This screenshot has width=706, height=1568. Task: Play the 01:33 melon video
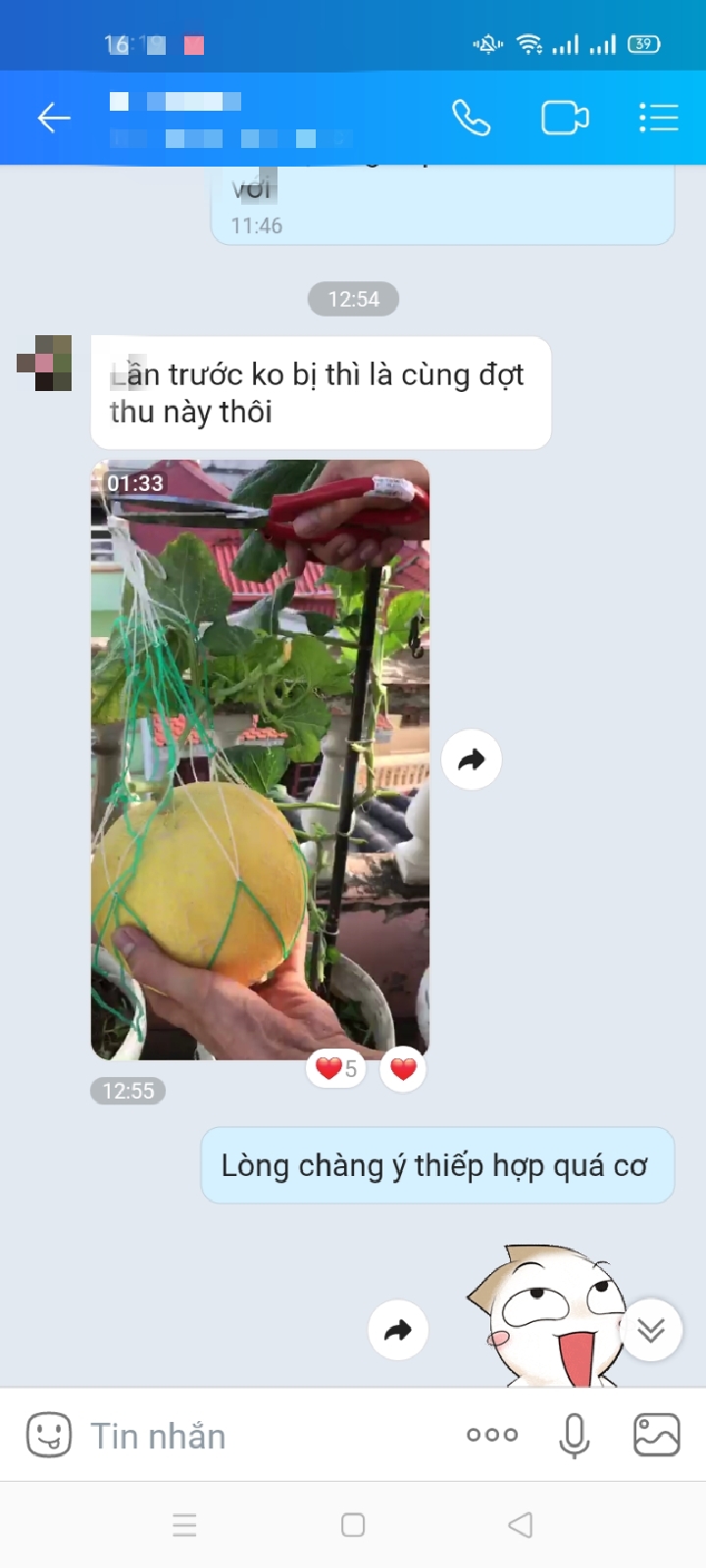(260, 759)
